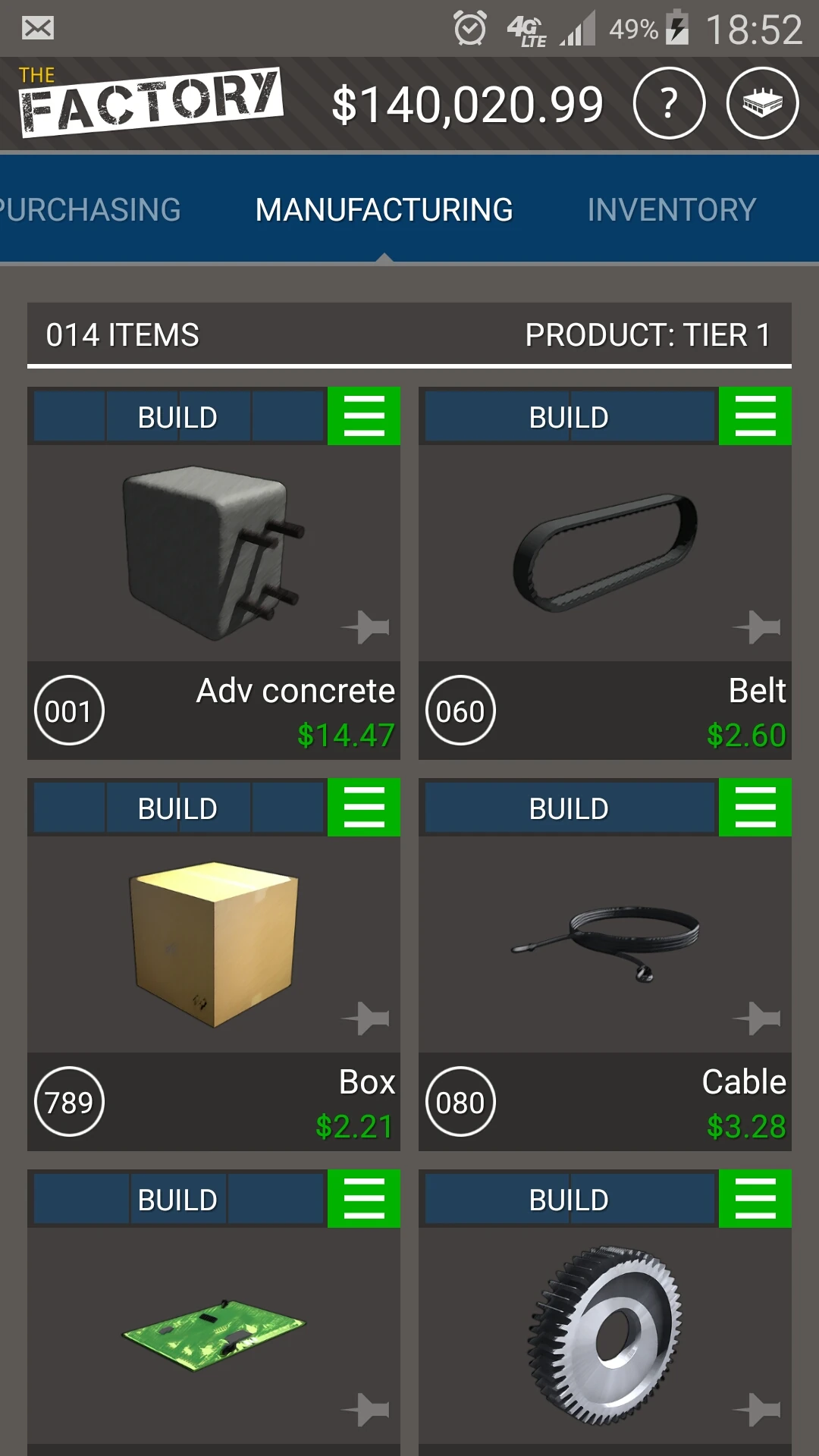Open the green menu on Adv concrete card

click(364, 416)
